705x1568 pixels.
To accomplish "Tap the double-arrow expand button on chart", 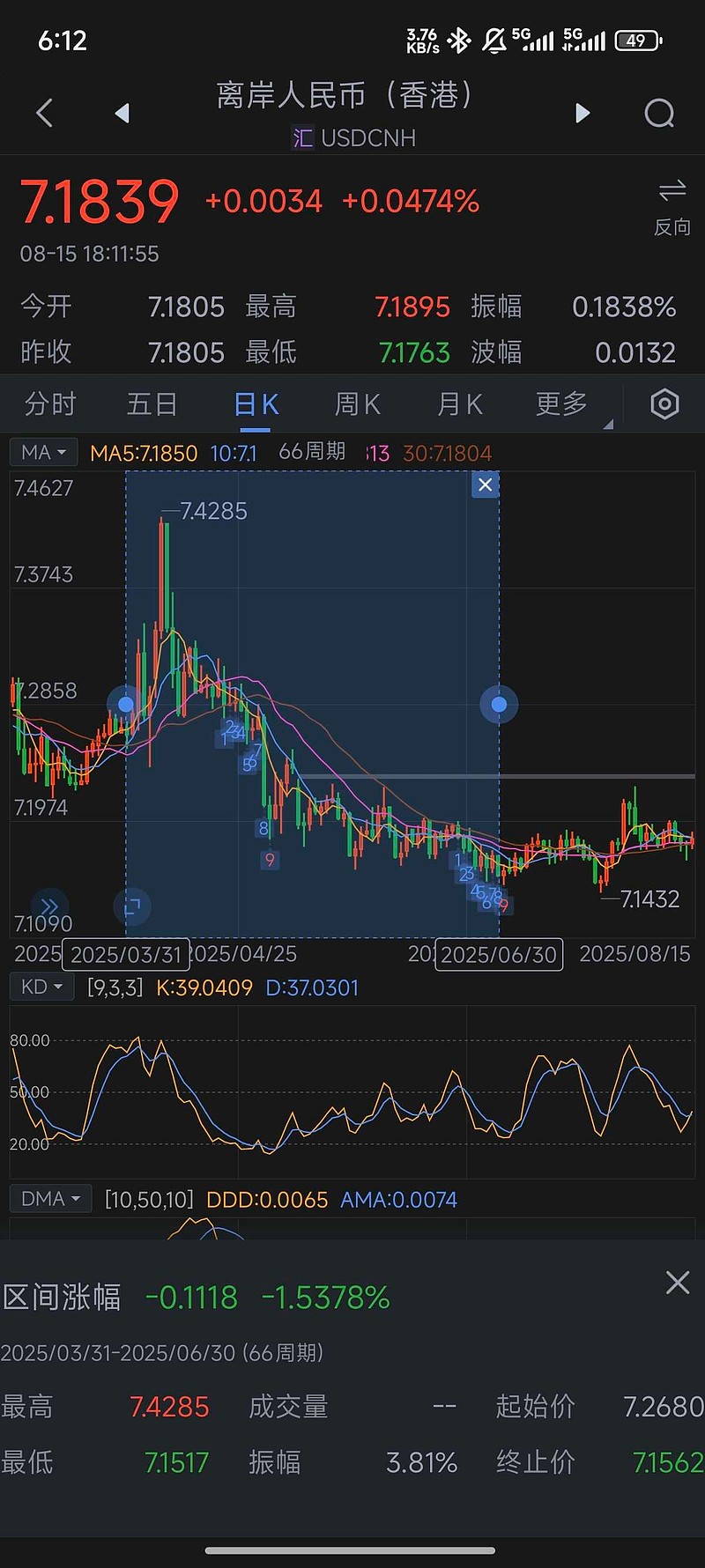I will [49, 906].
